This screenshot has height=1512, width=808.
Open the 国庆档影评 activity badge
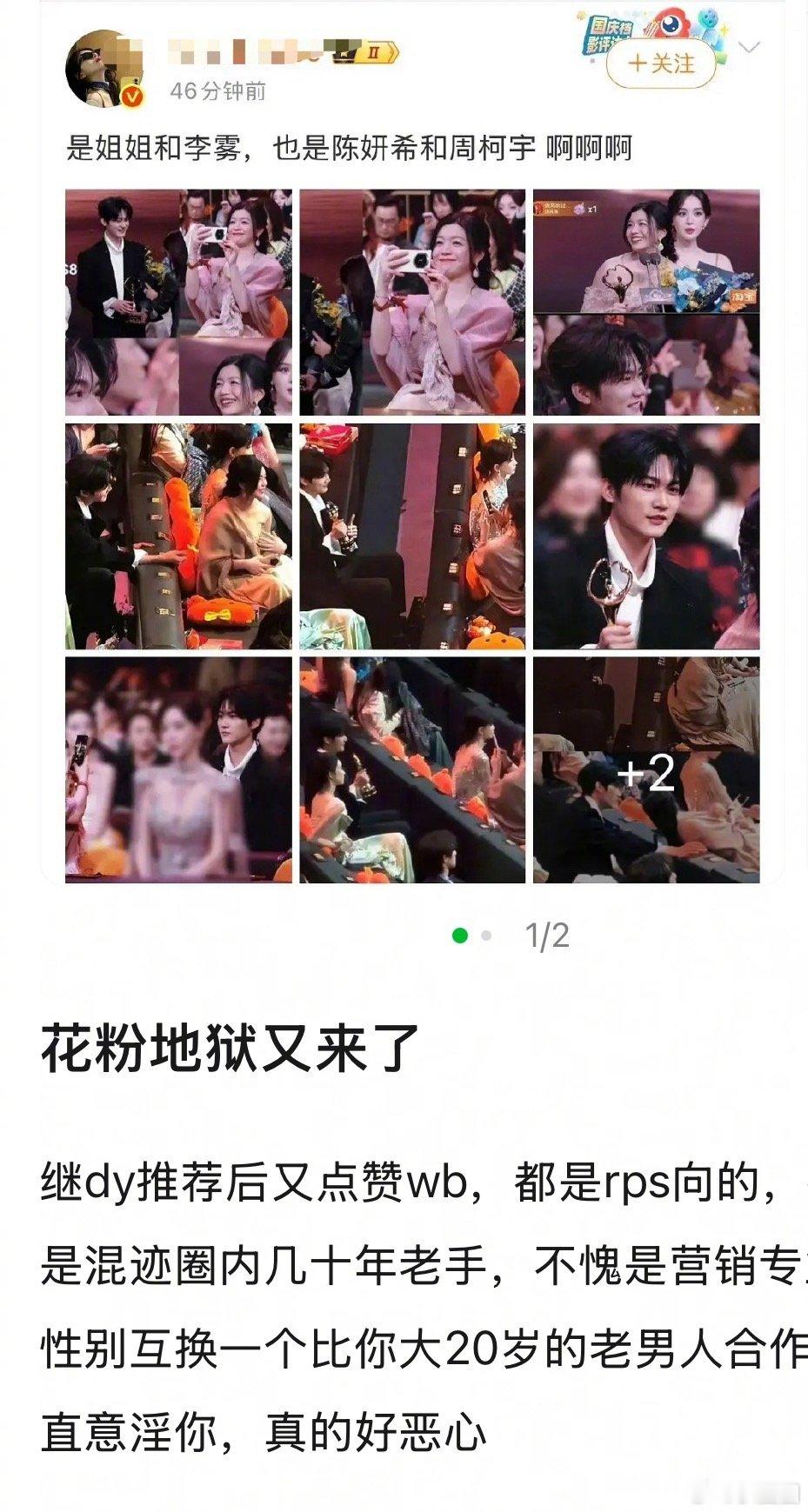609,33
